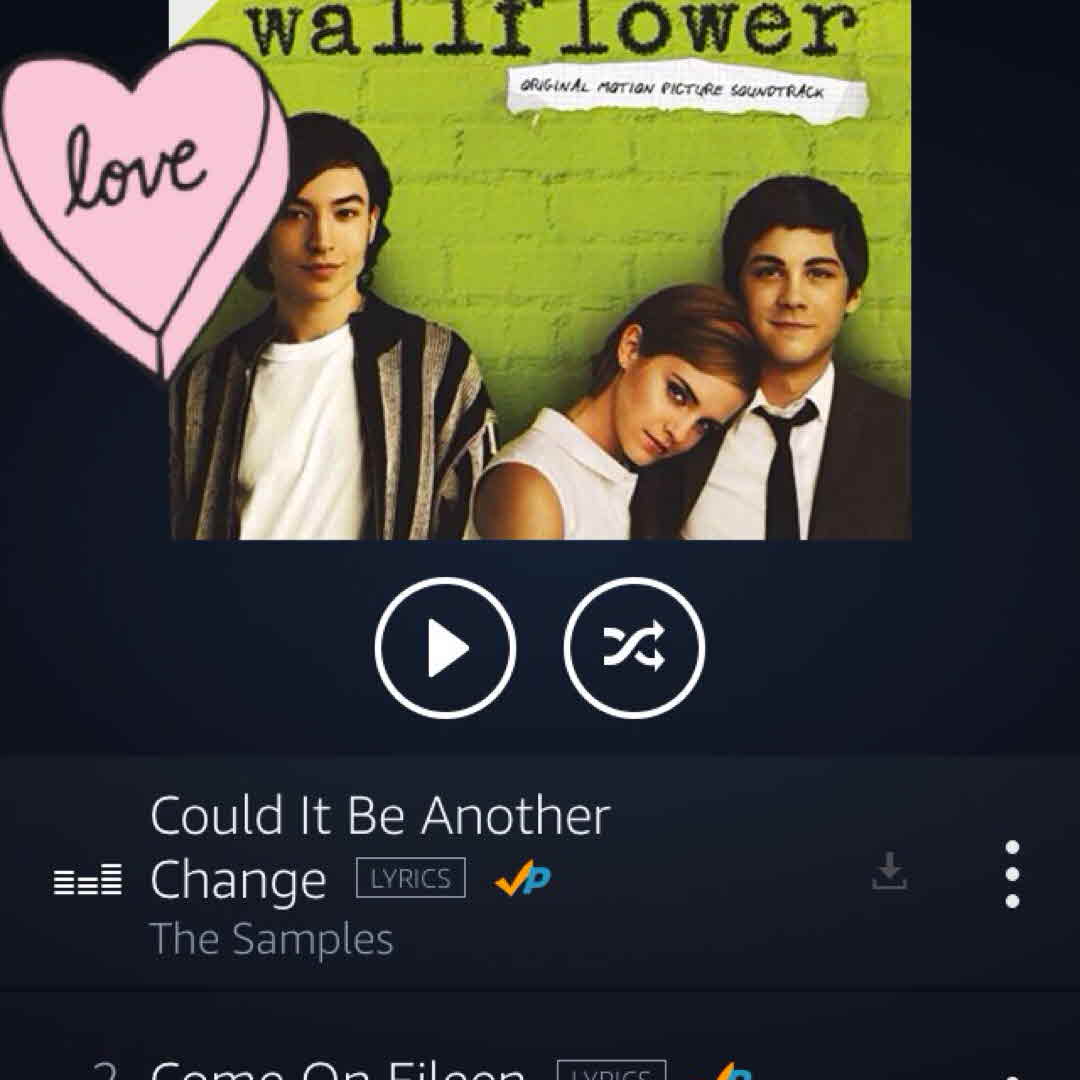Shuffle the album tracks

pos(634,648)
